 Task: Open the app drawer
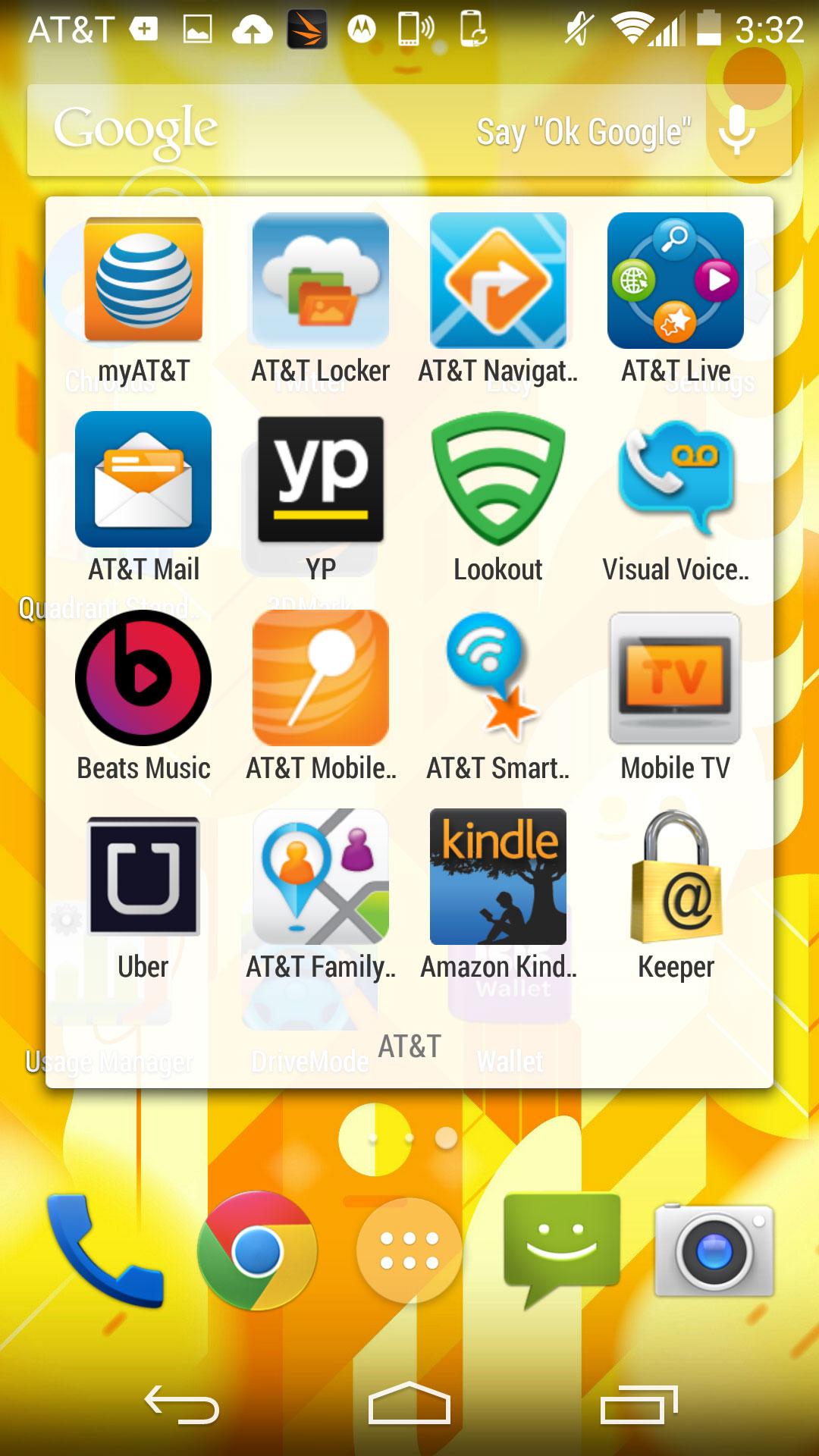tap(409, 1250)
